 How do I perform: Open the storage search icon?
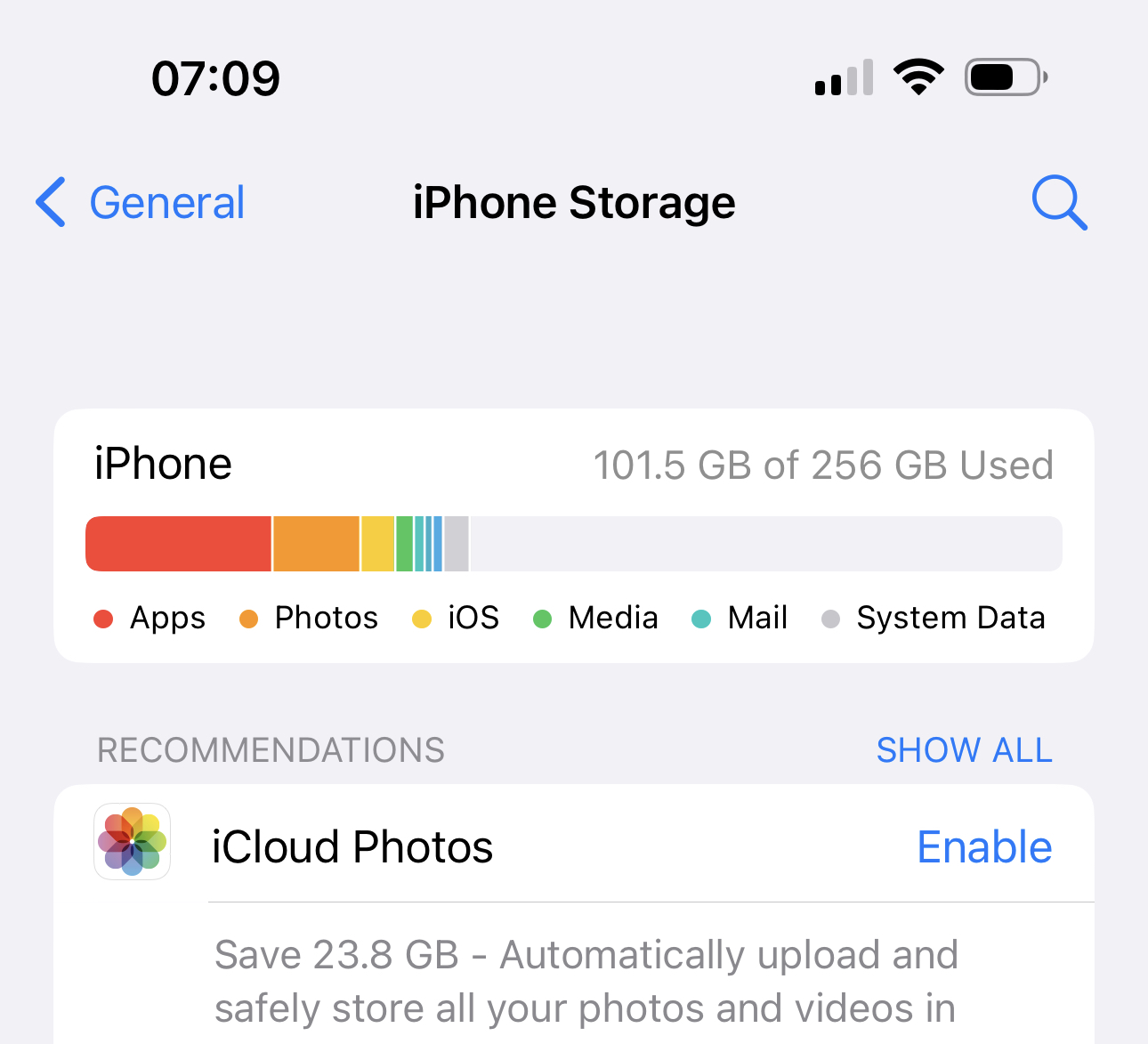[x=1058, y=203]
